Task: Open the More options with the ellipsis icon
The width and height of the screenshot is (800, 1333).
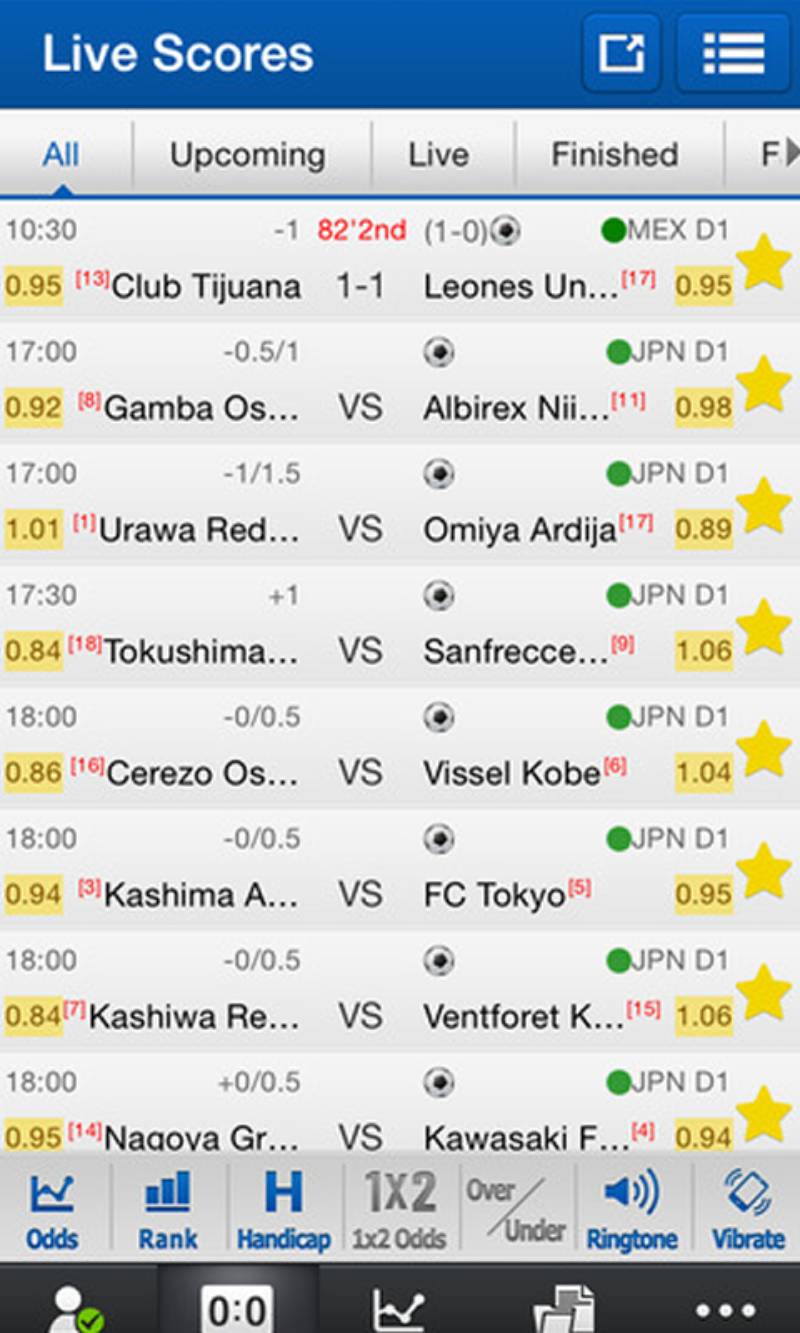Action: (723, 1307)
